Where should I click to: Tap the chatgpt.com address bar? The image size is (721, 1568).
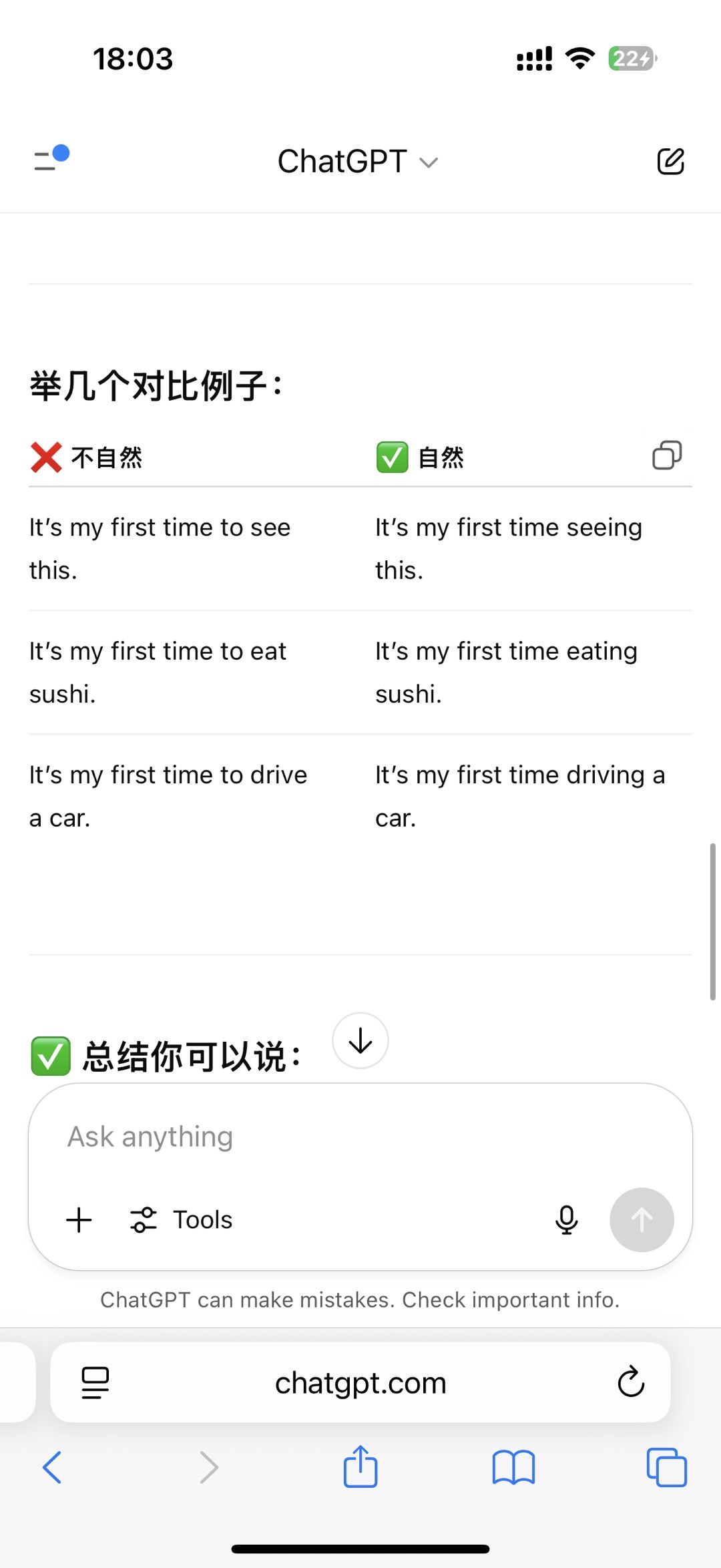click(360, 1383)
